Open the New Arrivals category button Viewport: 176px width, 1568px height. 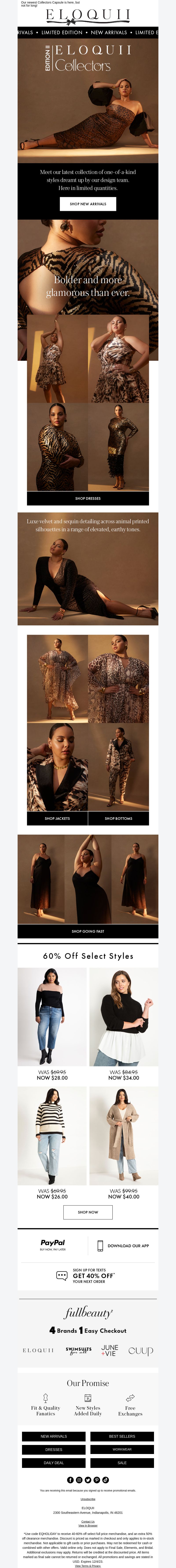[x=53, y=1436]
